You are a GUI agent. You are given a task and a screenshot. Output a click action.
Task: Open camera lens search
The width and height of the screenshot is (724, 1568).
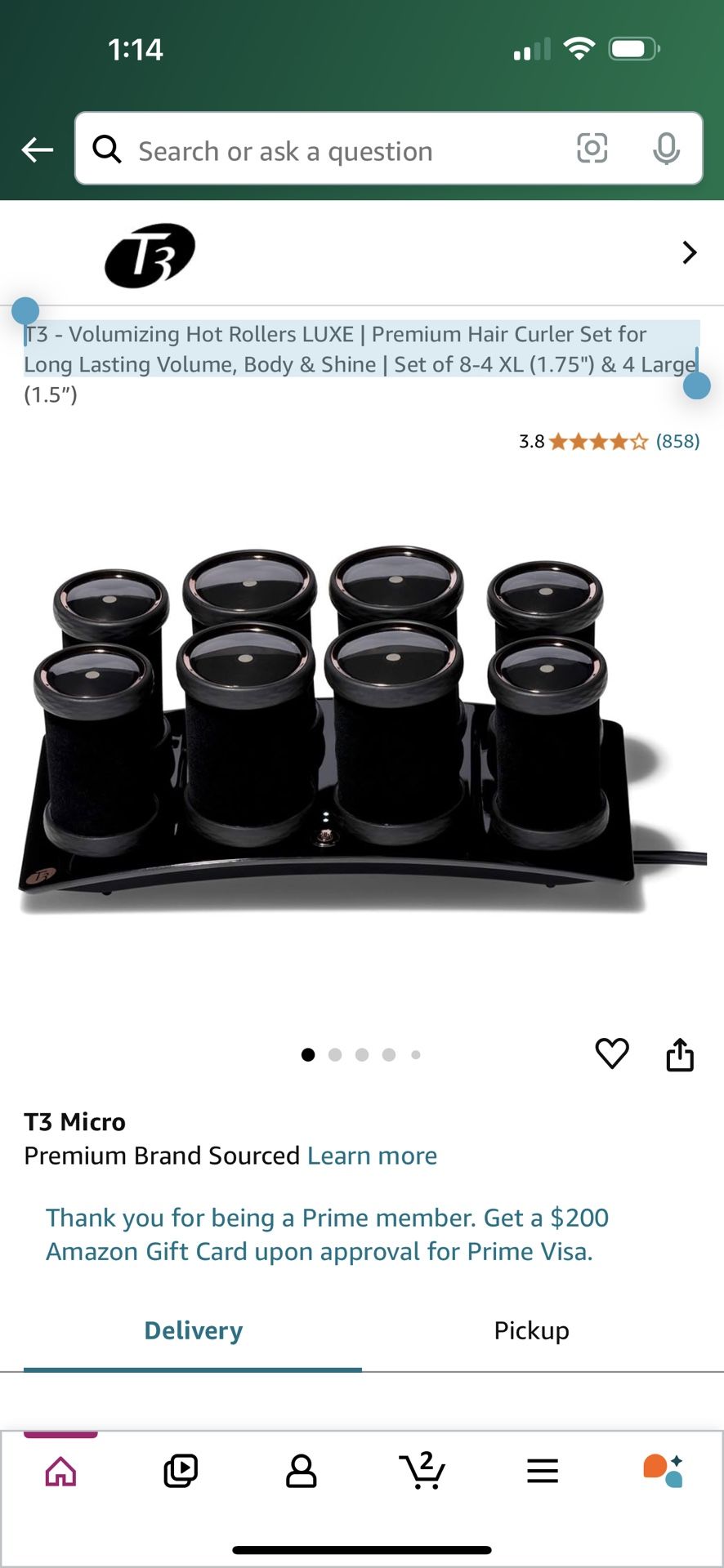pos(592,149)
